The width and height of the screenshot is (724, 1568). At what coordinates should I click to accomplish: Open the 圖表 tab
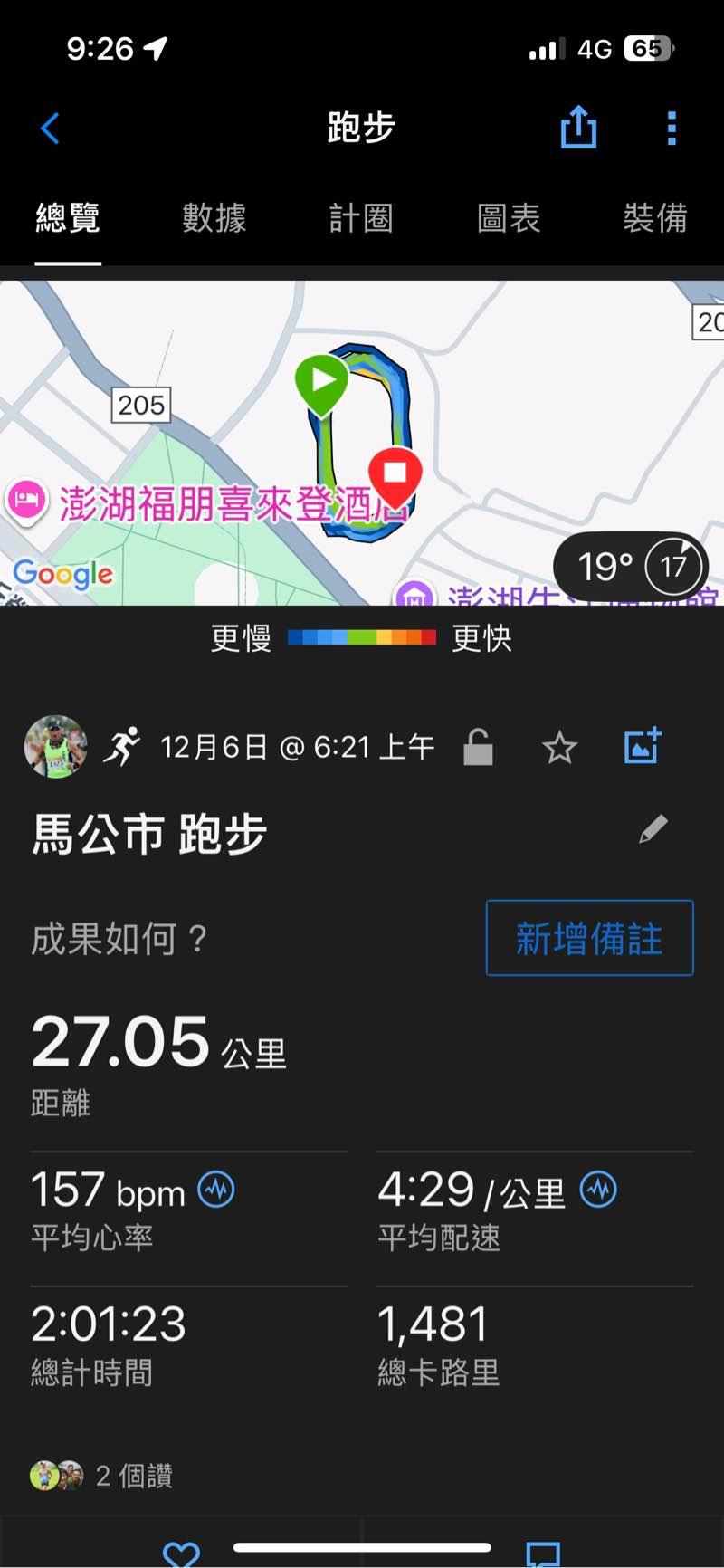point(509,218)
